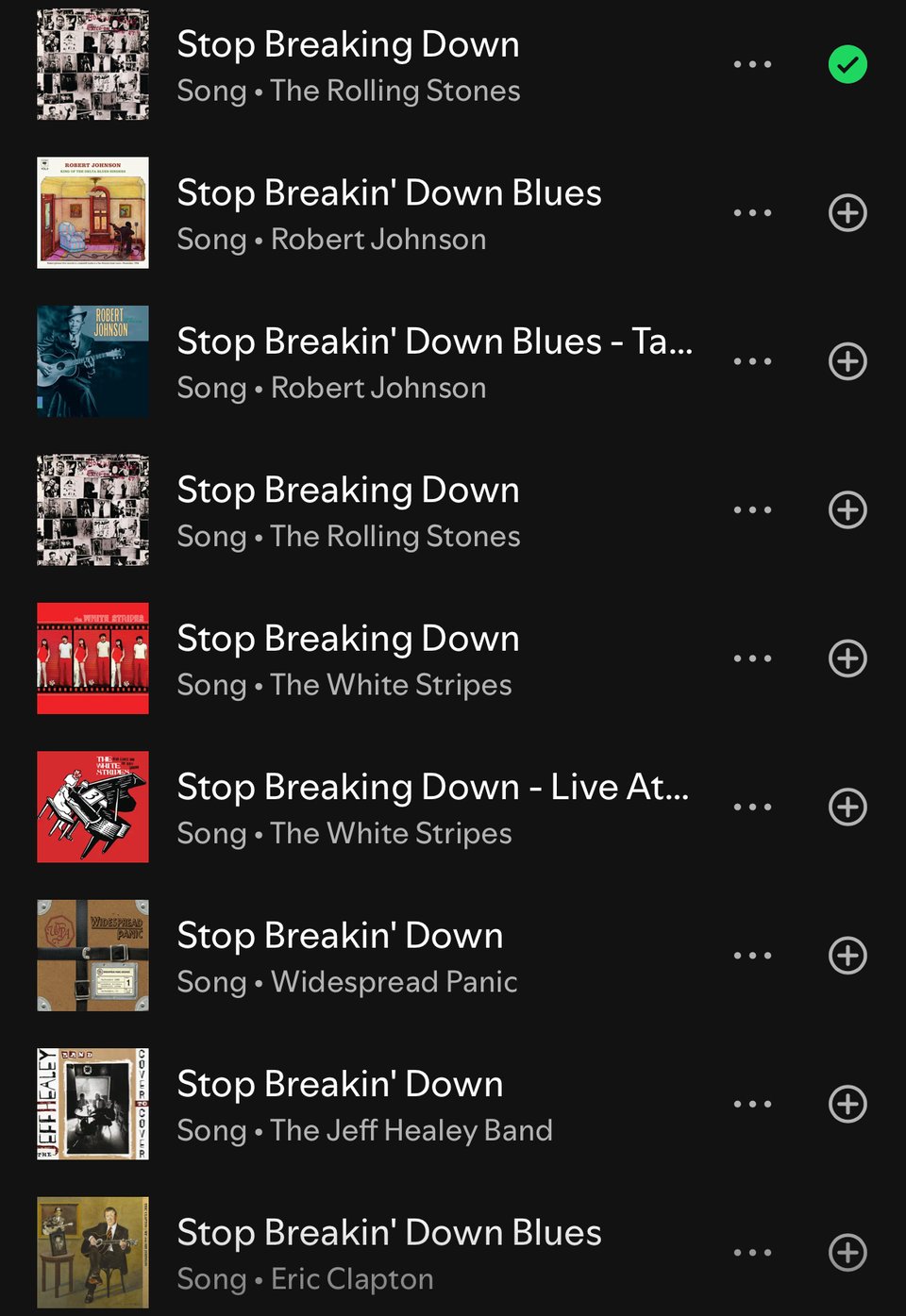Viewport: 906px width, 1316px height.
Task: Play Stop Breakin' Down Blues - Ta… by Robert Johnson
Action: tap(434, 362)
